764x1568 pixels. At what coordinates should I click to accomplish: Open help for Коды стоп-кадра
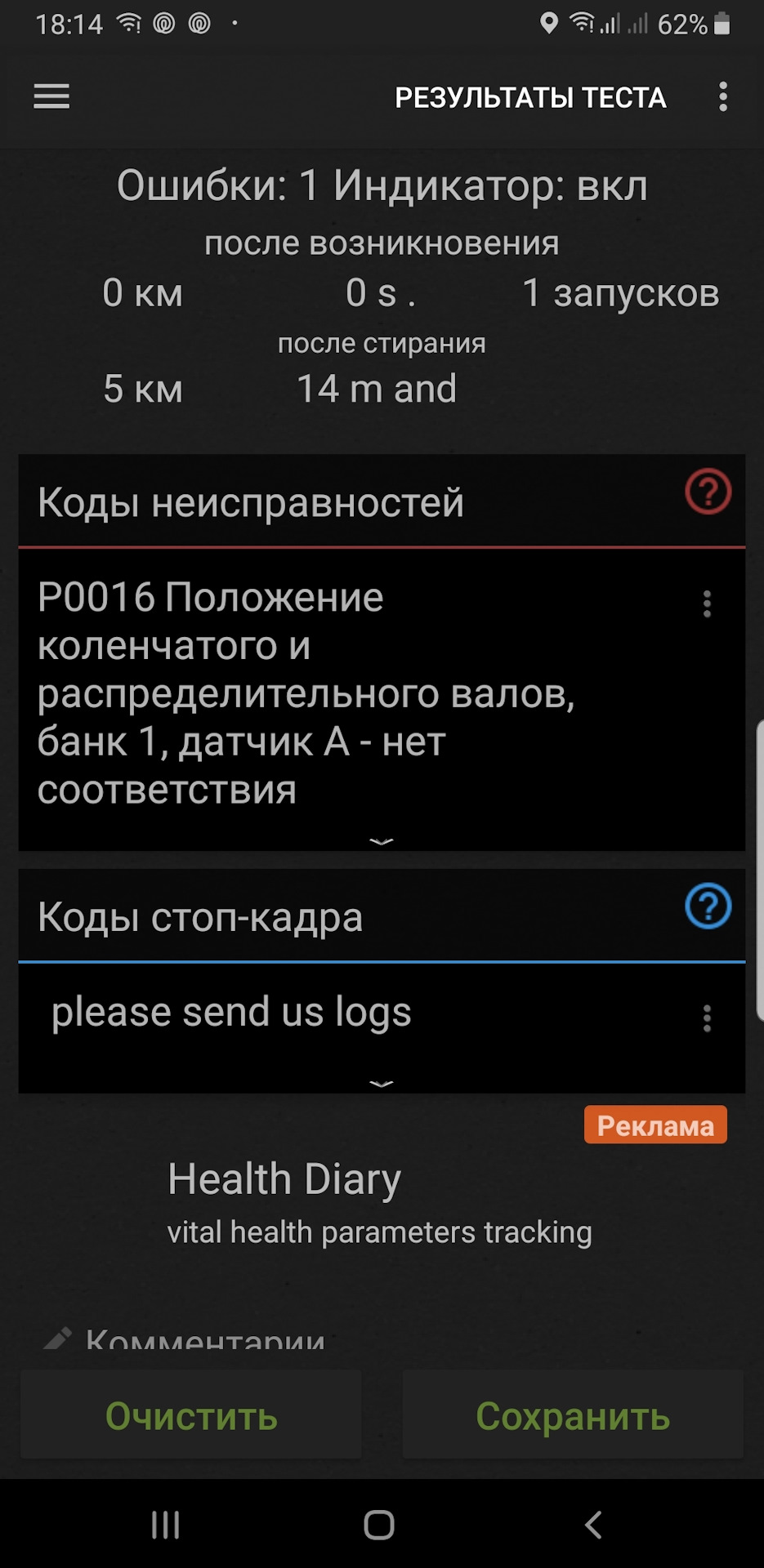click(x=708, y=906)
